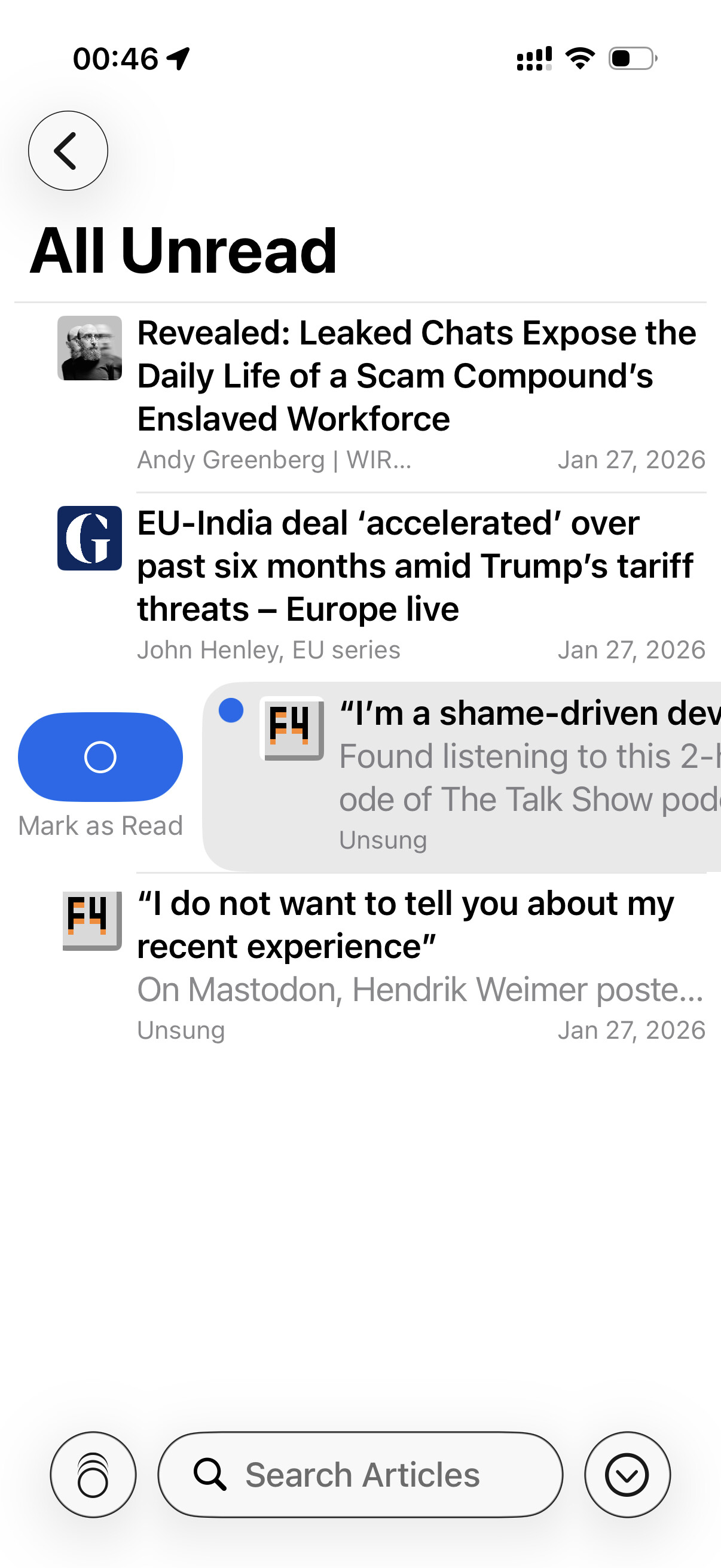Open the stacked circles filter button

tap(93, 1475)
